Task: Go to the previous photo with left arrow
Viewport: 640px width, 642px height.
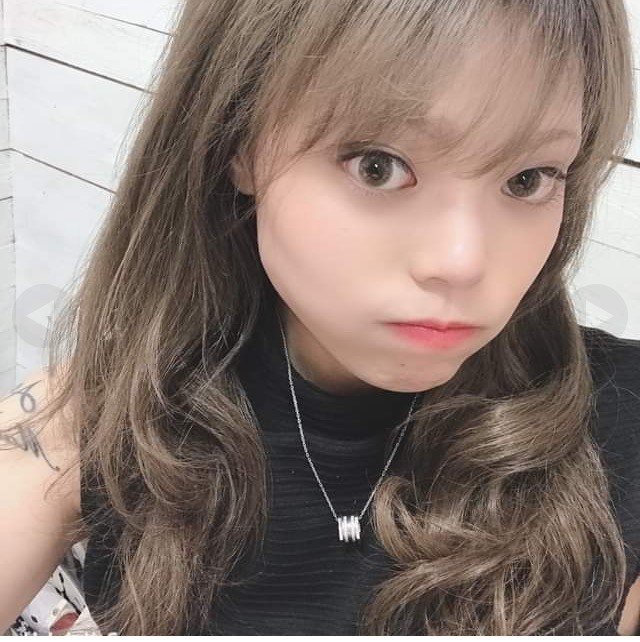Action: [40, 314]
